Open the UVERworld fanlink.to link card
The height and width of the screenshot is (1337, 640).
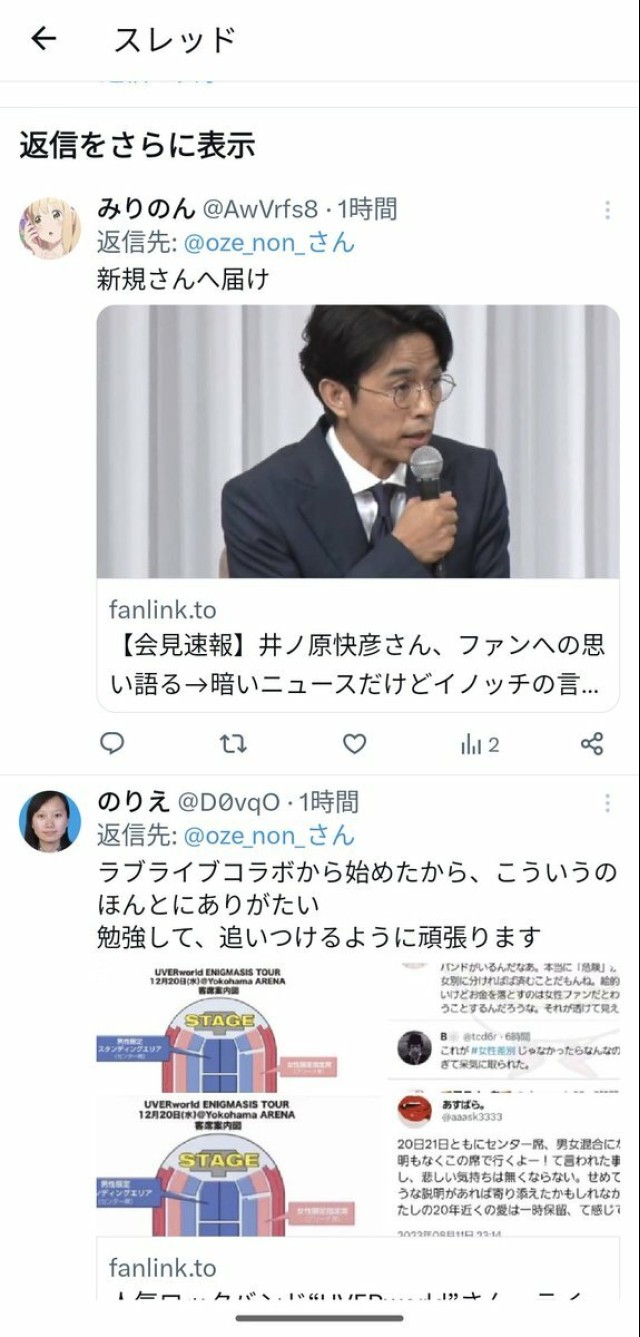pyautogui.click(x=358, y=1266)
